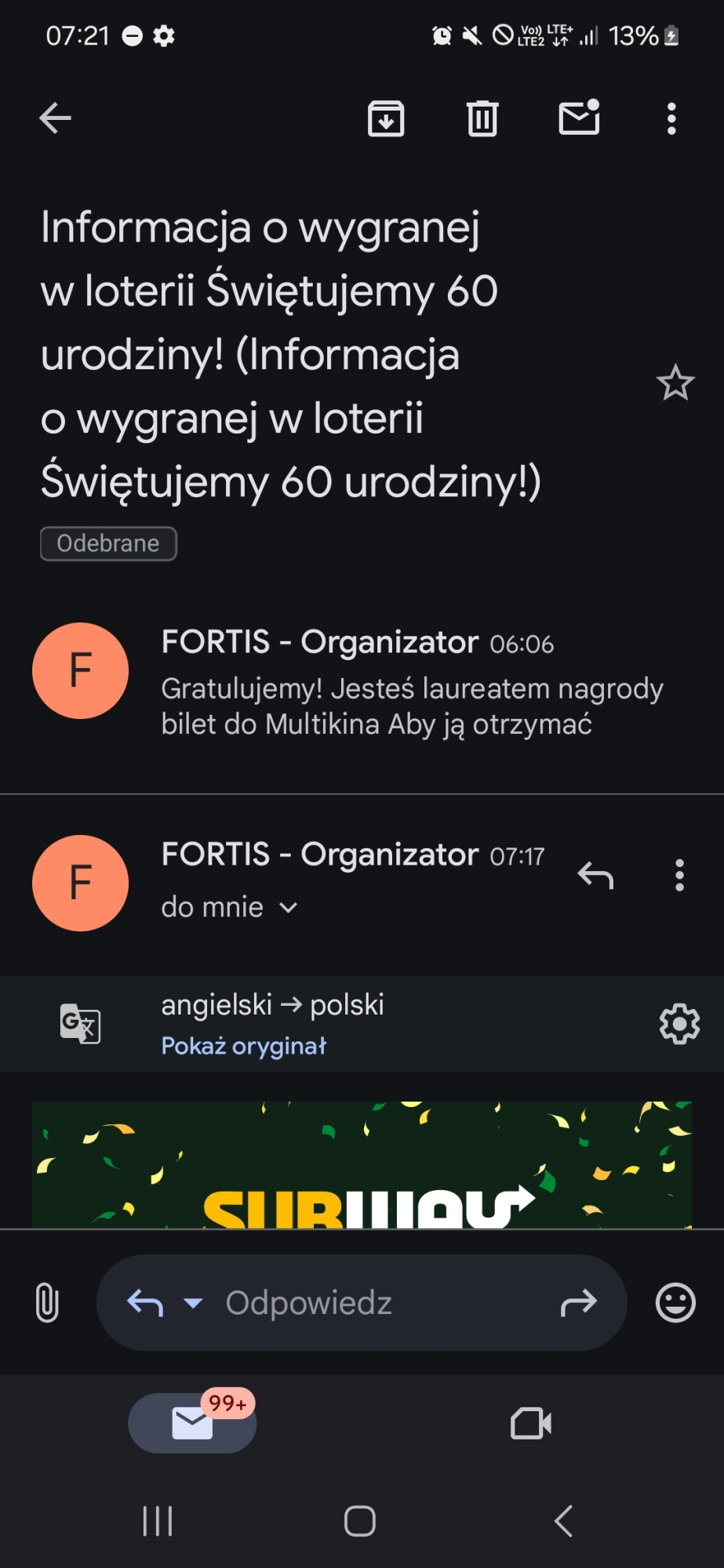Screen dimensions: 724x1568
Task: Open more options for the 07:17 message
Action: click(x=679, y=875)
